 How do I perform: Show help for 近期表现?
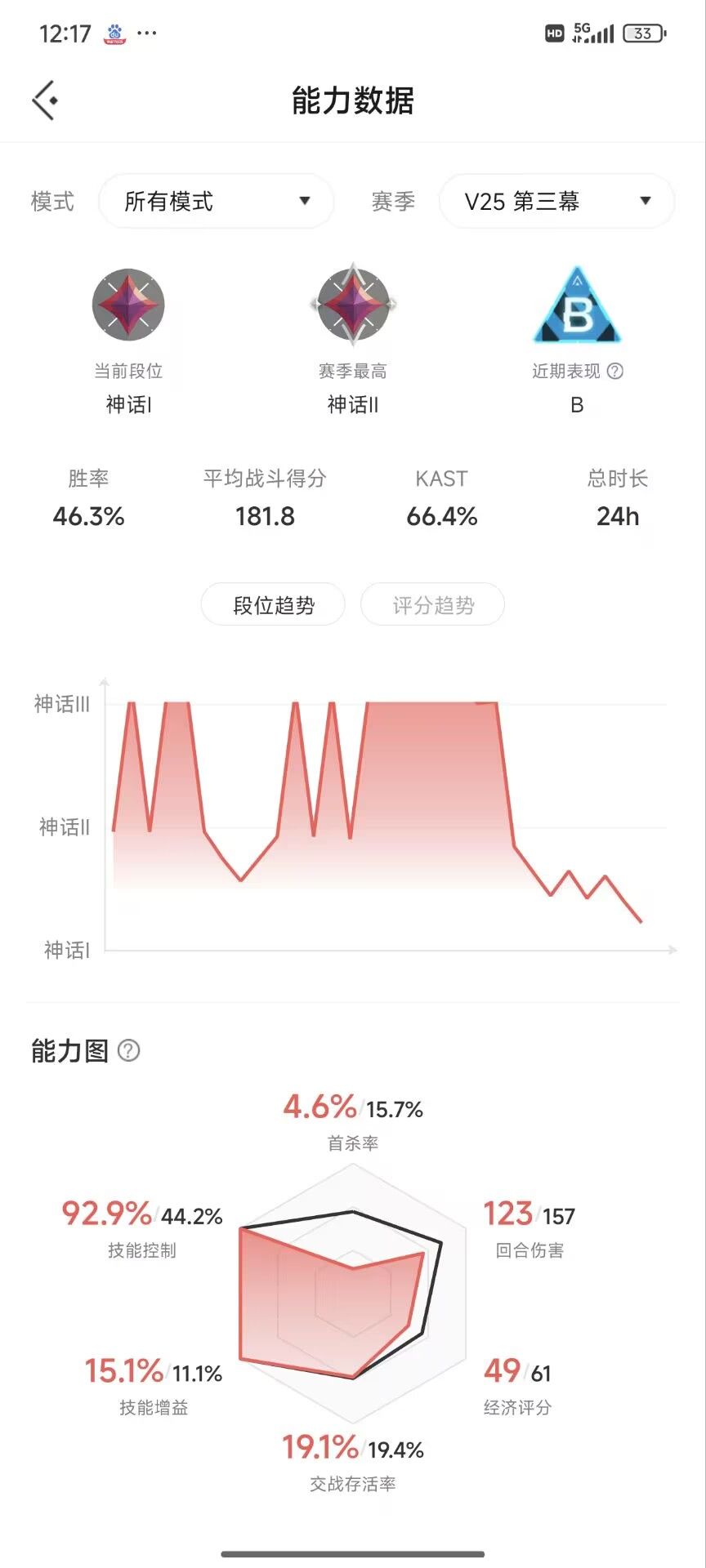tap(615, 371)
